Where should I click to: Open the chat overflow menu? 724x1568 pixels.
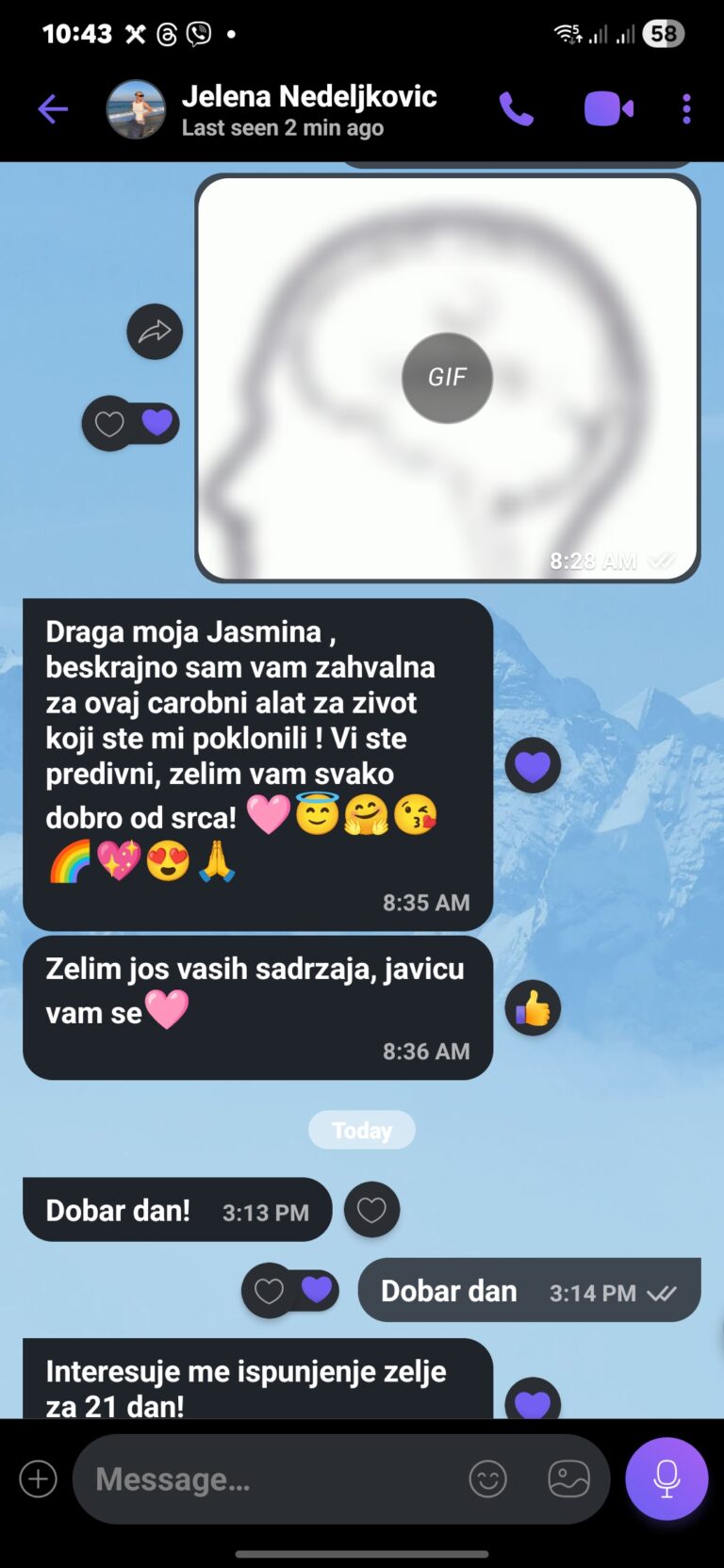click(x=686, y=109)
